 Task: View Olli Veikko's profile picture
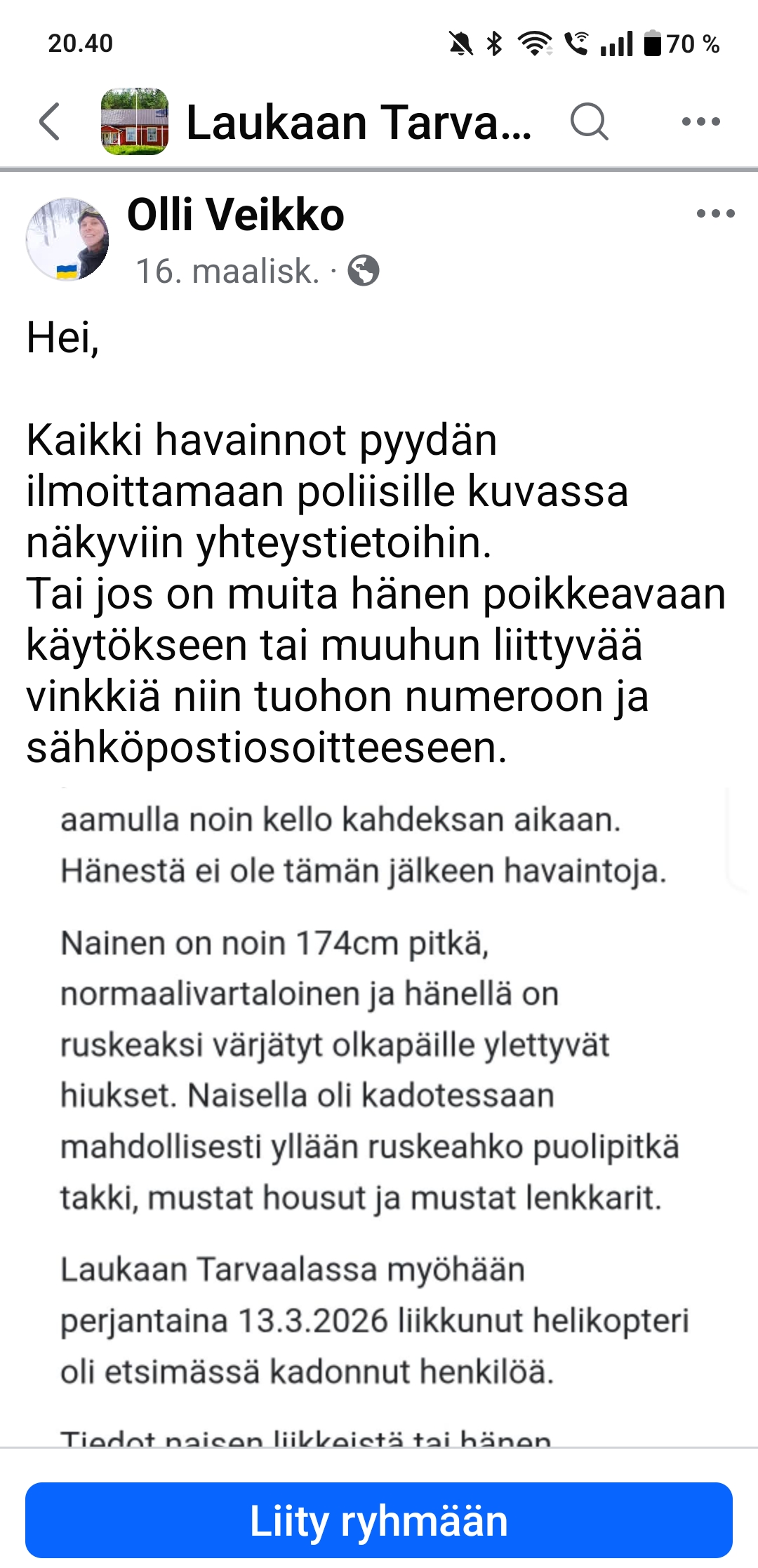pyautogui.click(x=67, y=239)
